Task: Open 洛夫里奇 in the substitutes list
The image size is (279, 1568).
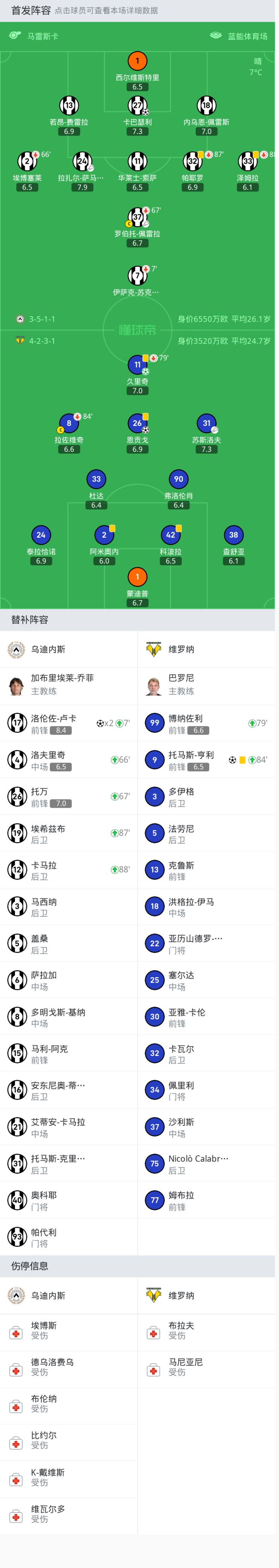Action: [69, 760]
